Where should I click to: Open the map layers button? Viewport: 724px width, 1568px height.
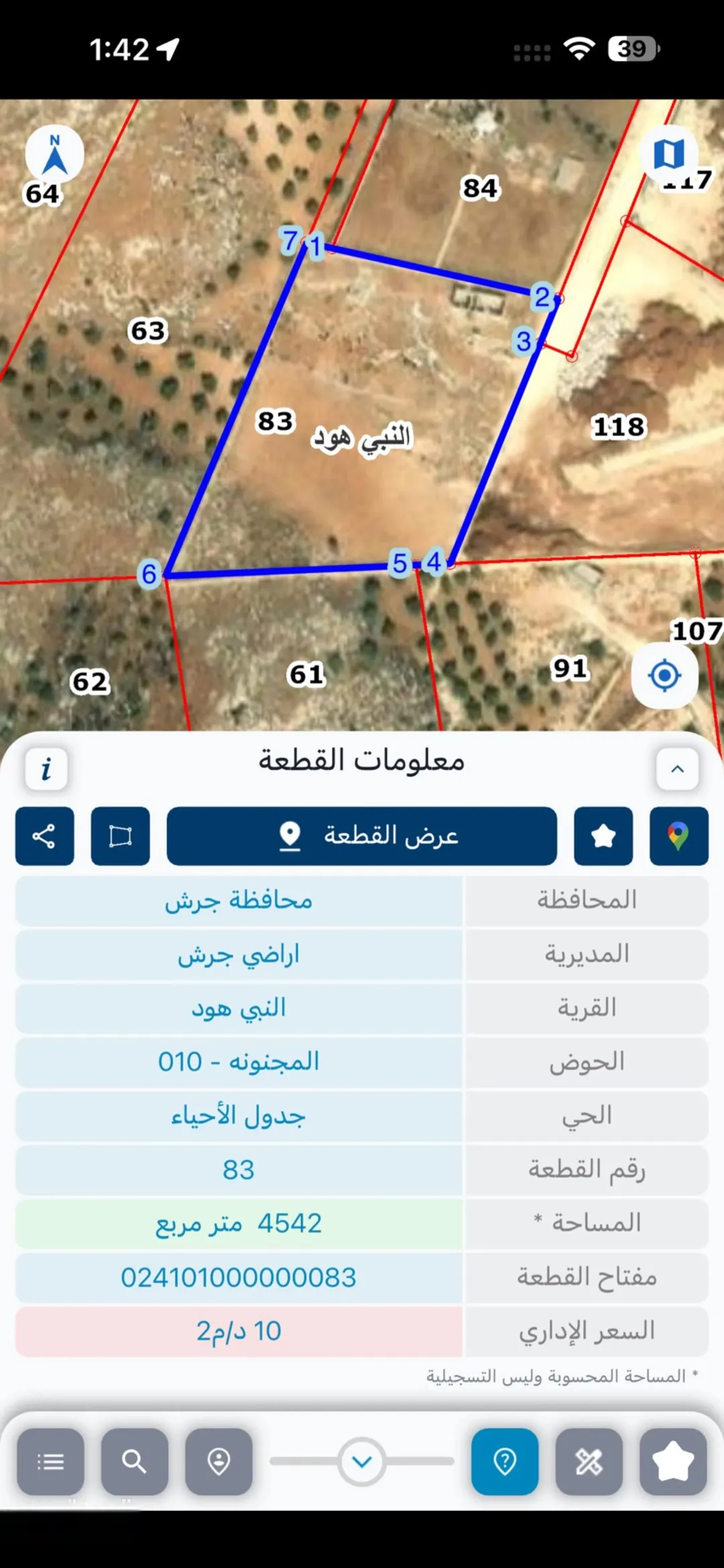pos(669,154)
